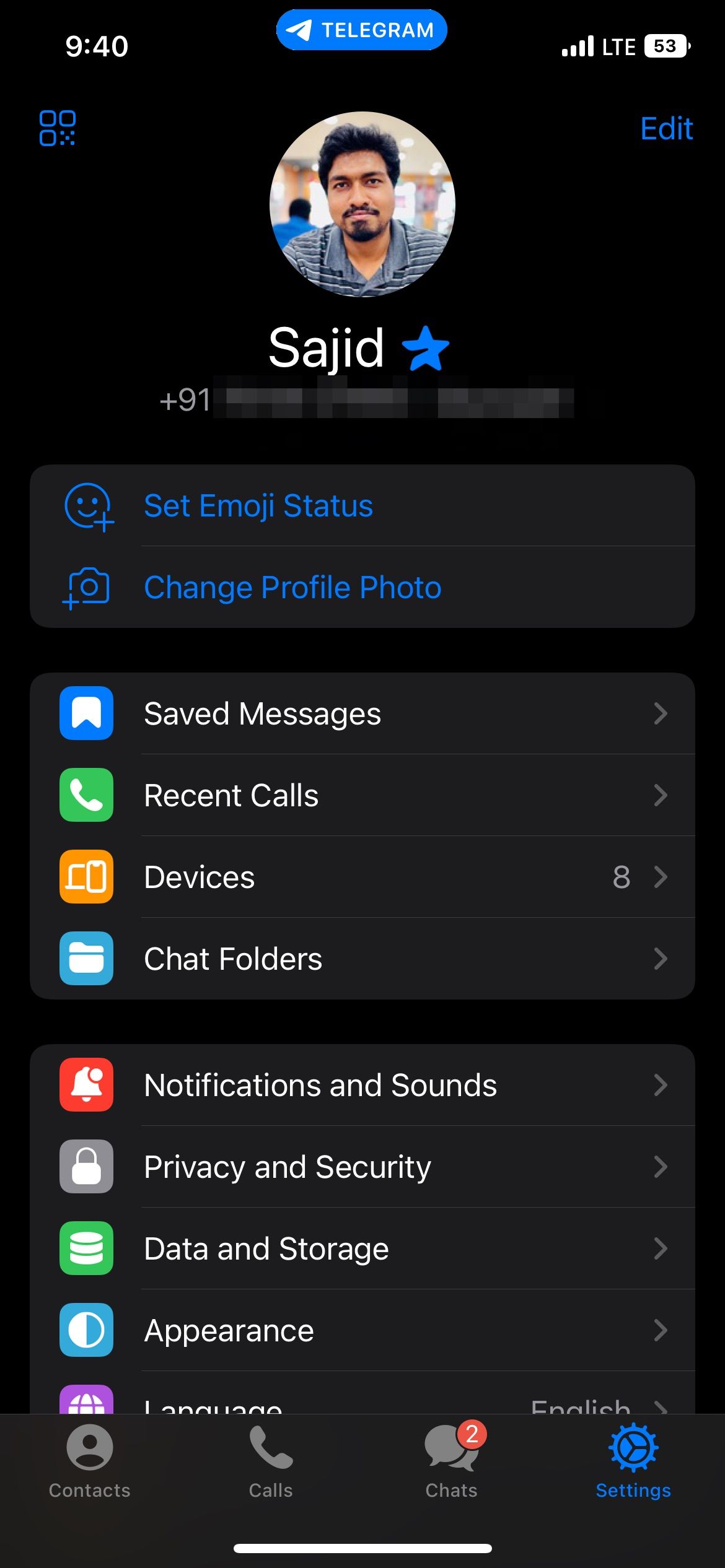Tap the Telegram pill in status bar
Image resolution: width=725 pixels, height=1568 pixels.
point(362,30)
